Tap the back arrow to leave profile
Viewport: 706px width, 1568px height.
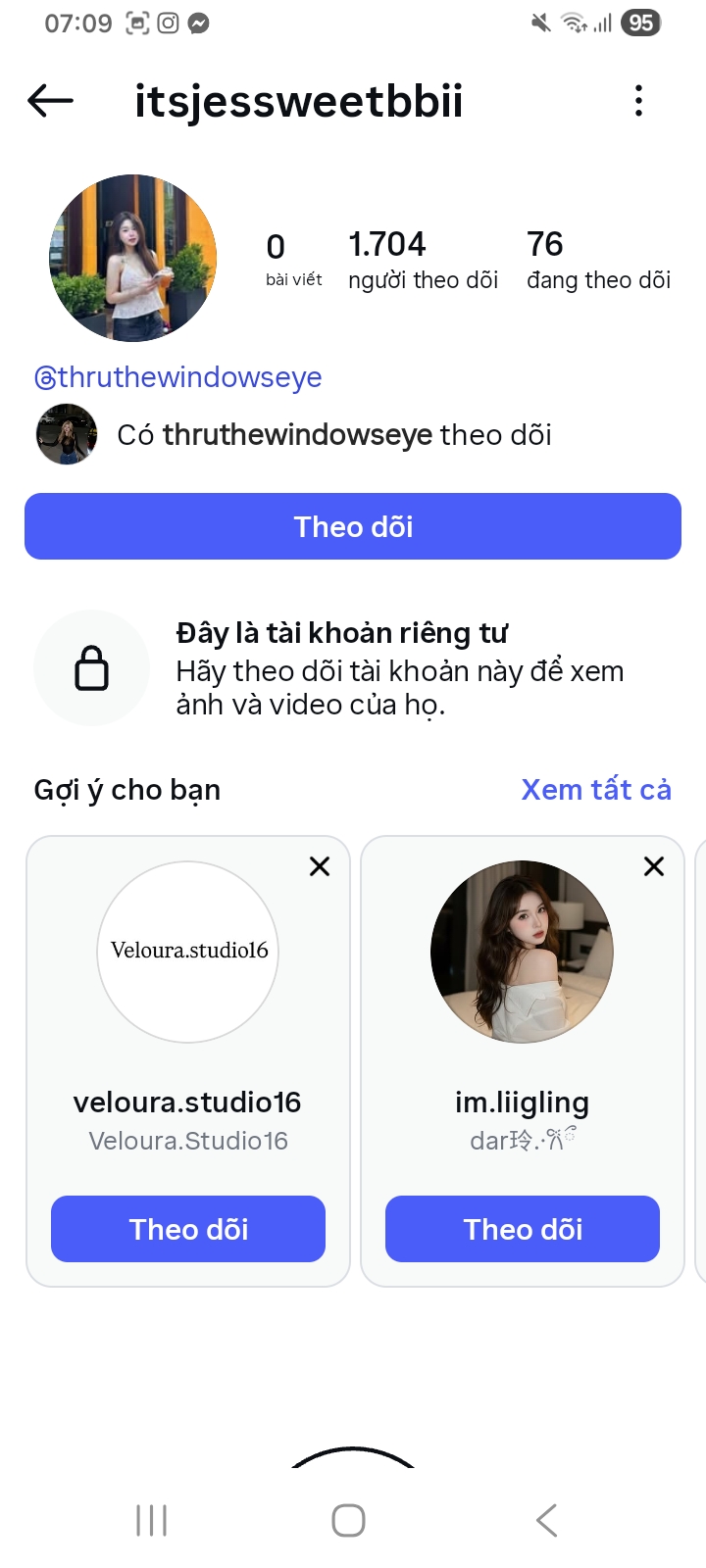49,101
